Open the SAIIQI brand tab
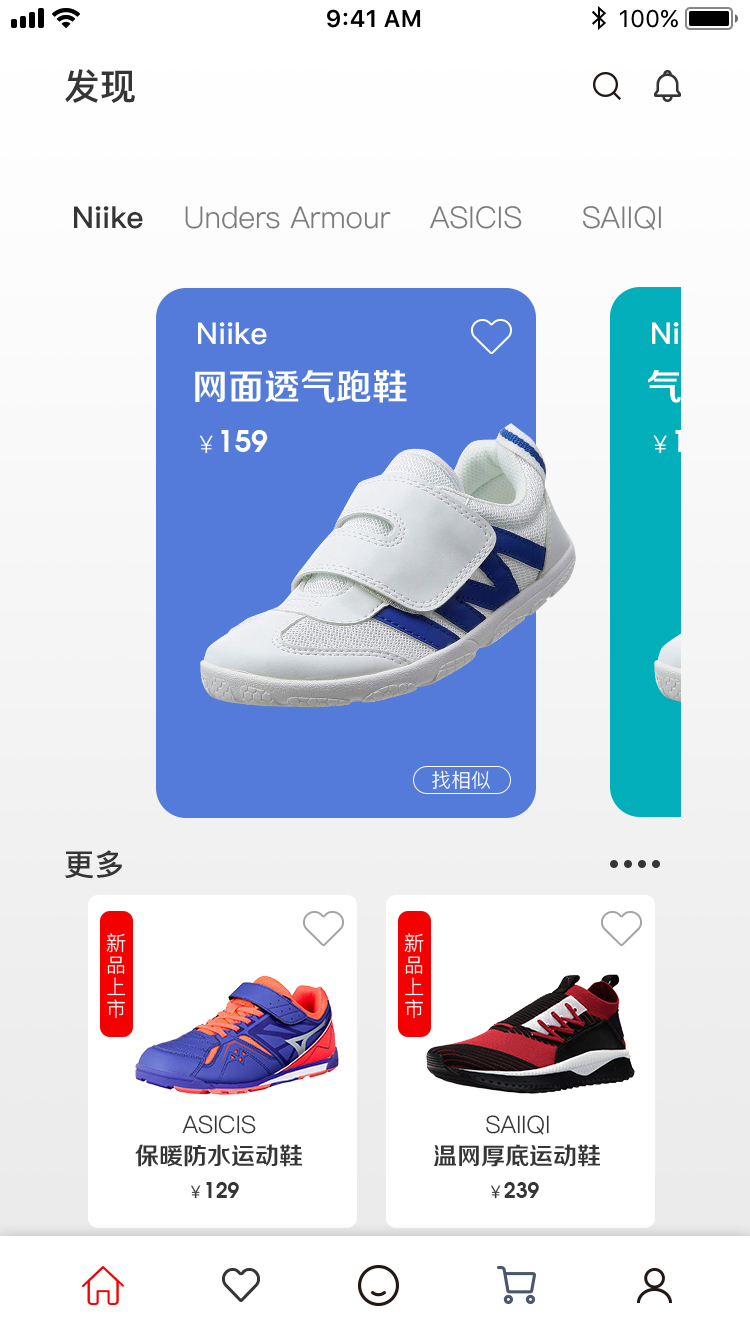750x1334 pixels. (x=622, y=218)
